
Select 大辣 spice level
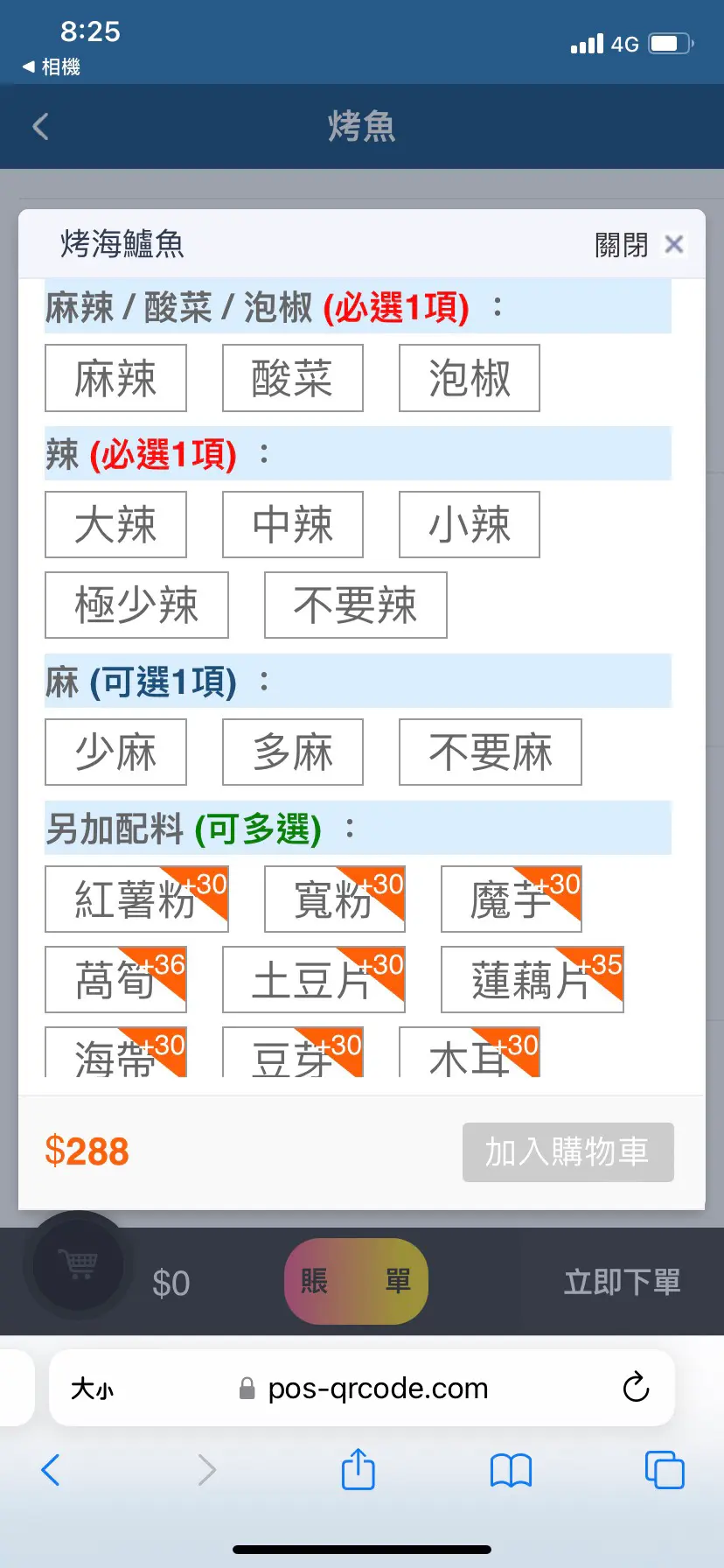coord(115,525)
